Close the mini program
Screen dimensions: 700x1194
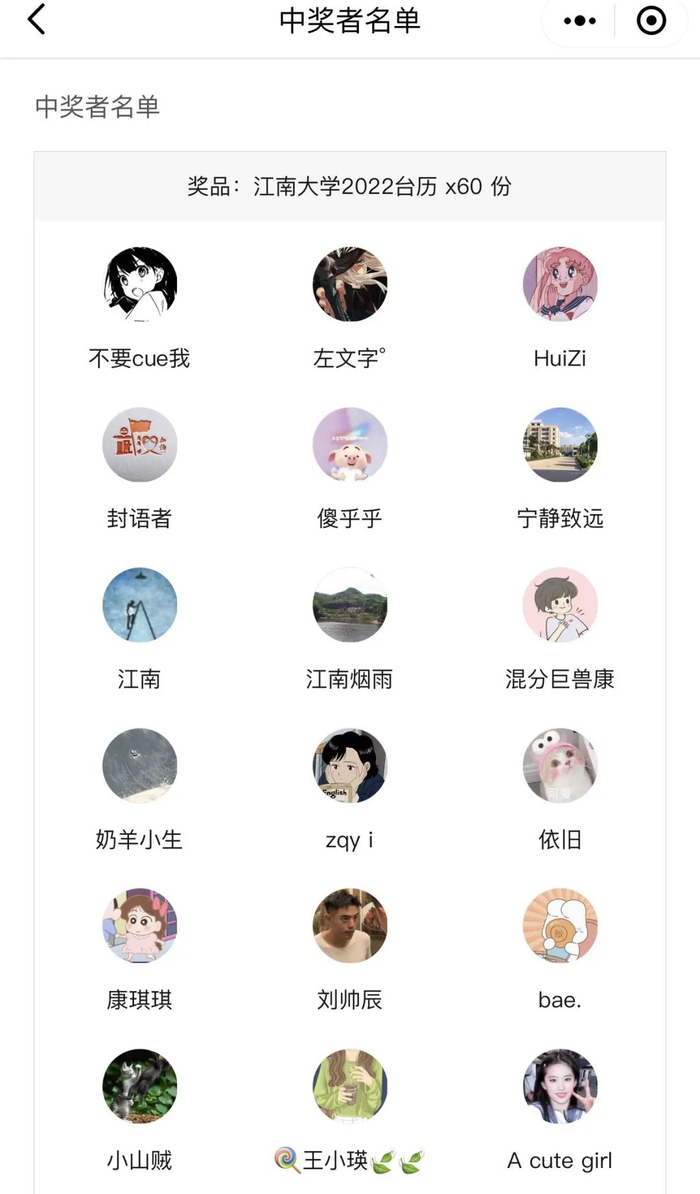[651, 21]
